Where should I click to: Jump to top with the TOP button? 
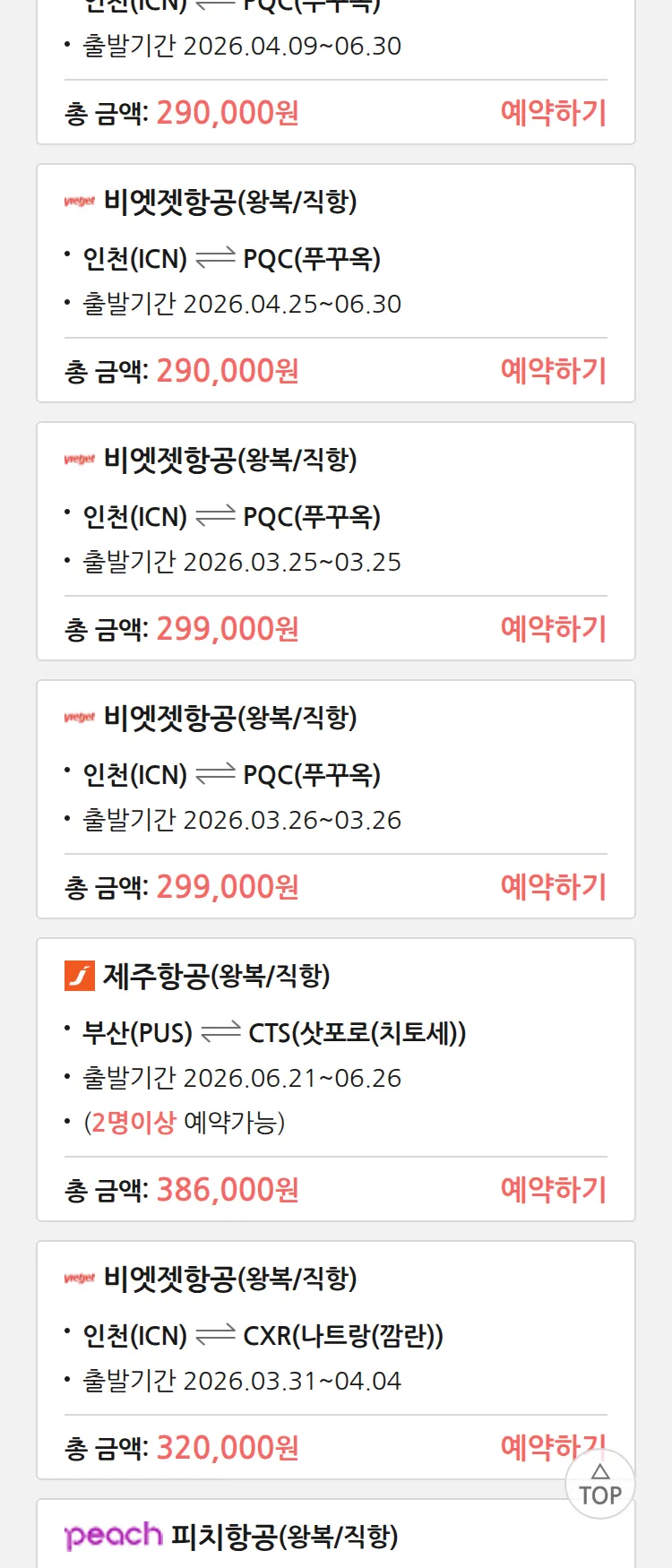click(600, 1486)
